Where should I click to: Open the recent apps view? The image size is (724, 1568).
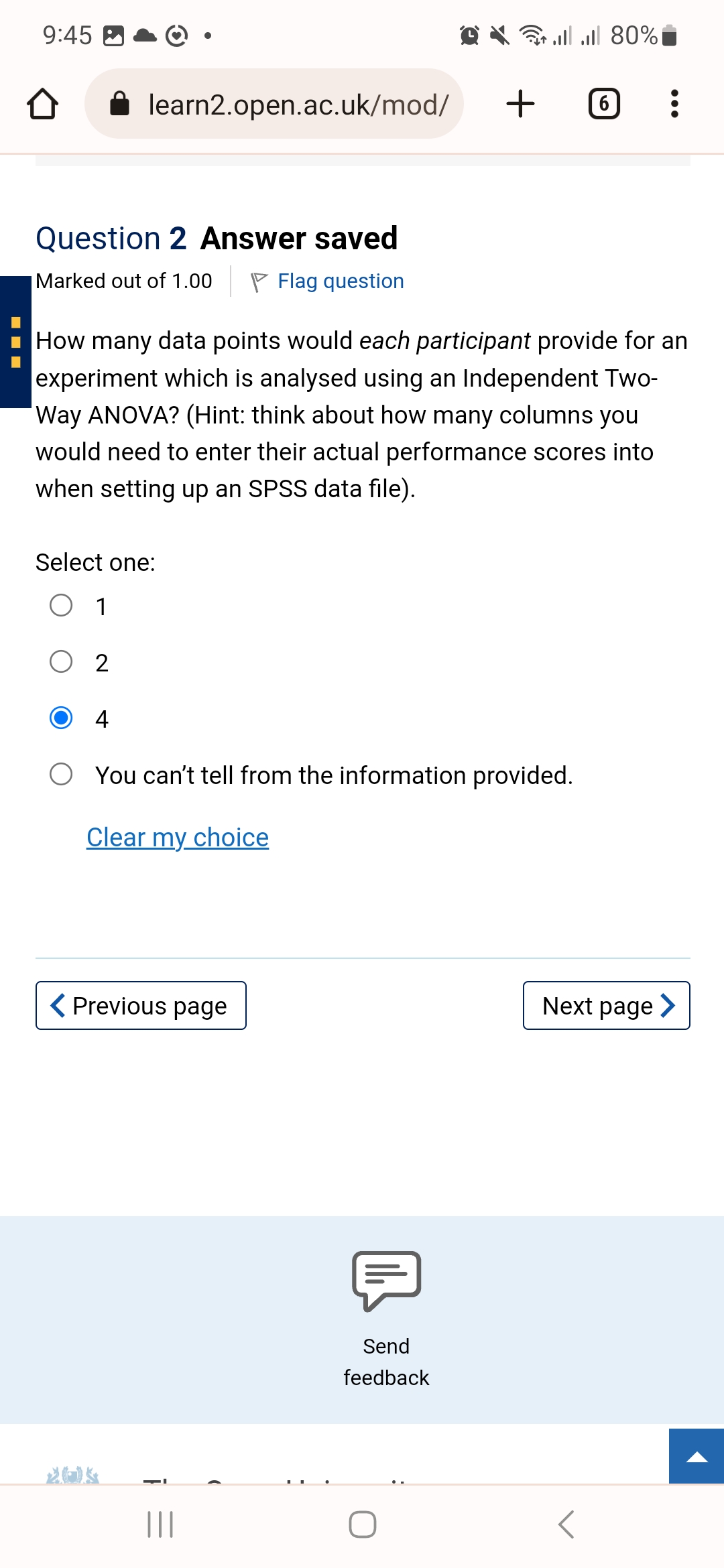pyautogui.click(x=160, y=1524)
